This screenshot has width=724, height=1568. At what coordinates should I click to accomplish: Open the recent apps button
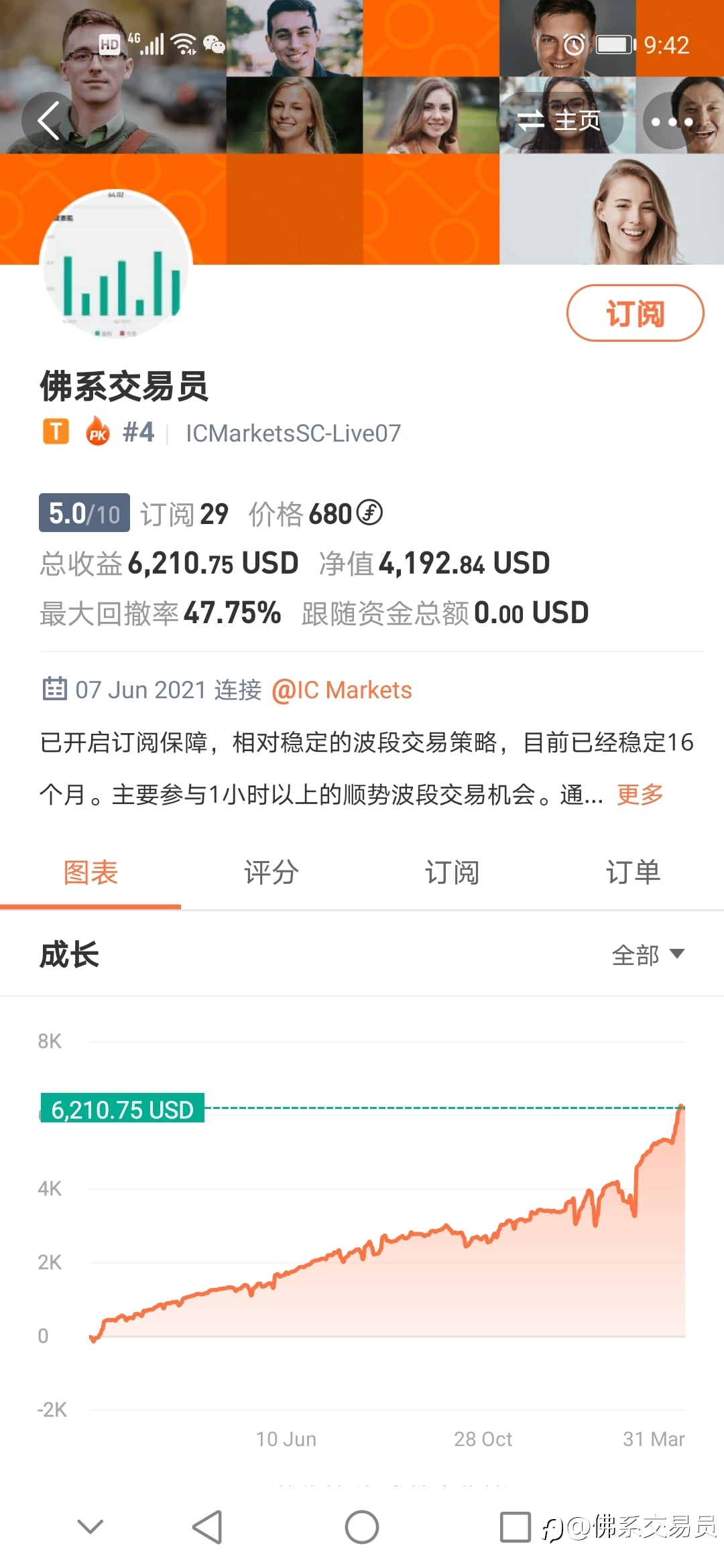click(516, 1527)
